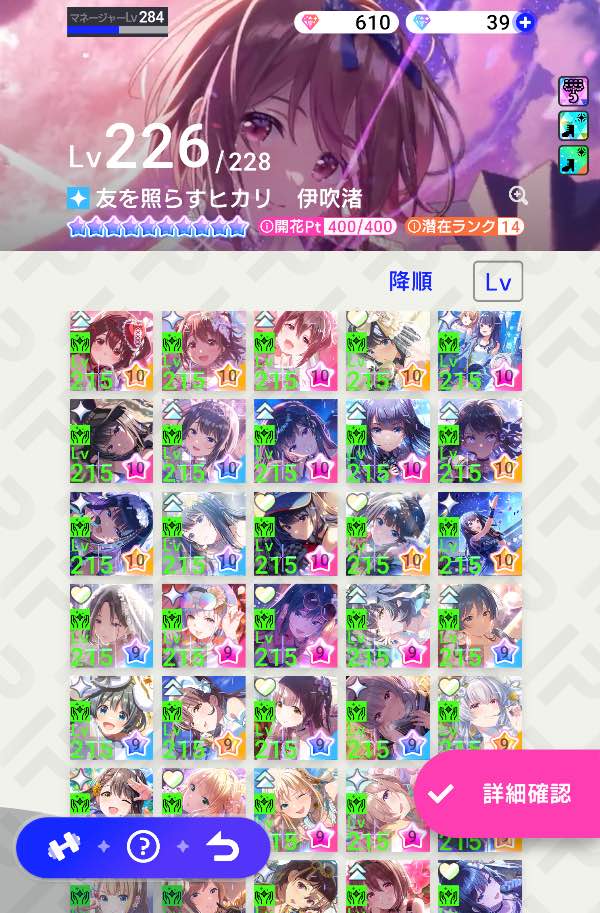Go back with the return arrow
Screen dimensions: 600x913
pos(223,848)
